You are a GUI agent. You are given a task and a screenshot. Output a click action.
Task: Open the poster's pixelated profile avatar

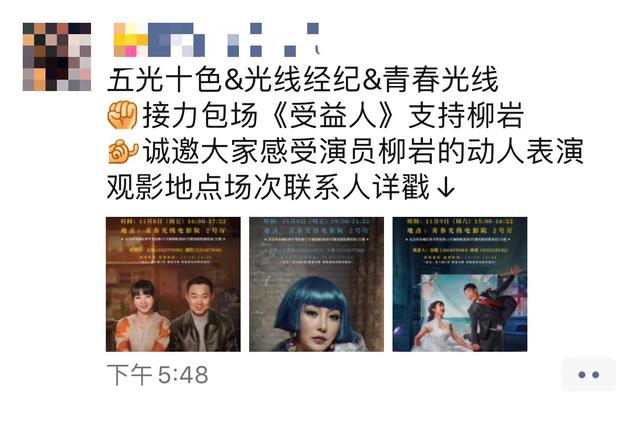(x=56, y=57)
